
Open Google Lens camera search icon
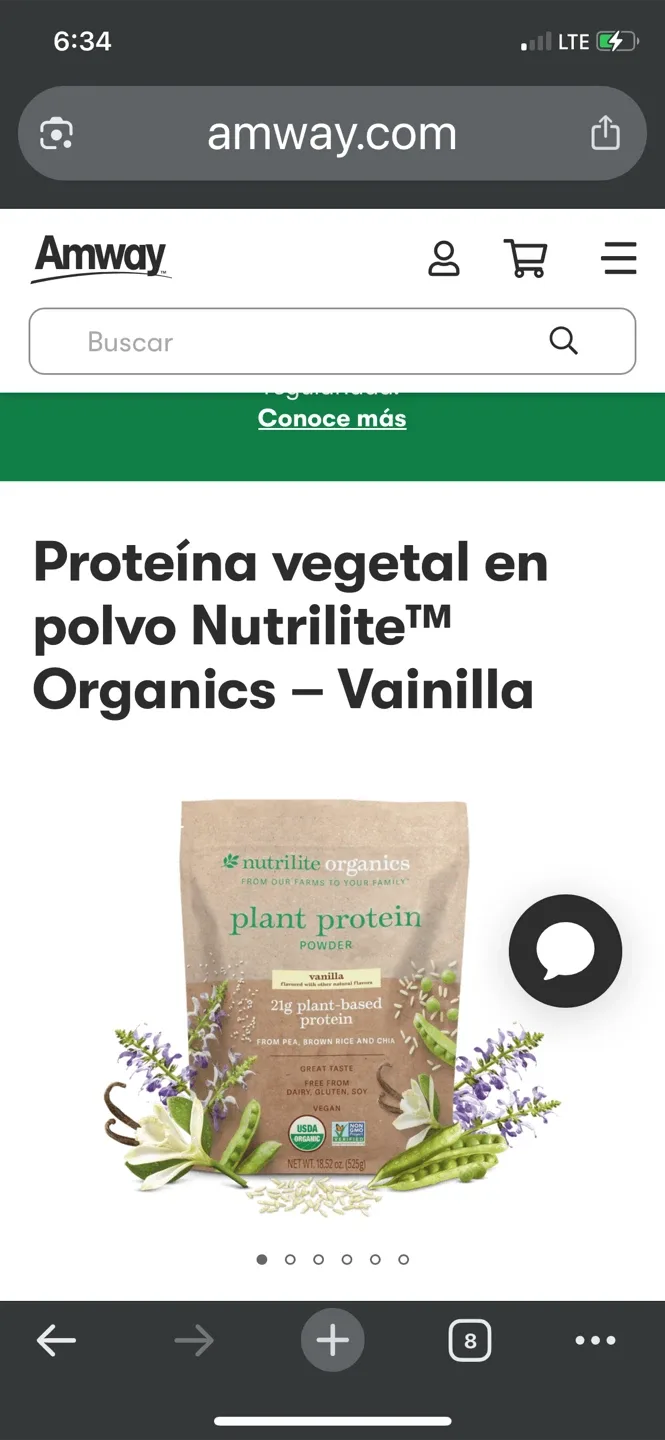click(57, 134)
